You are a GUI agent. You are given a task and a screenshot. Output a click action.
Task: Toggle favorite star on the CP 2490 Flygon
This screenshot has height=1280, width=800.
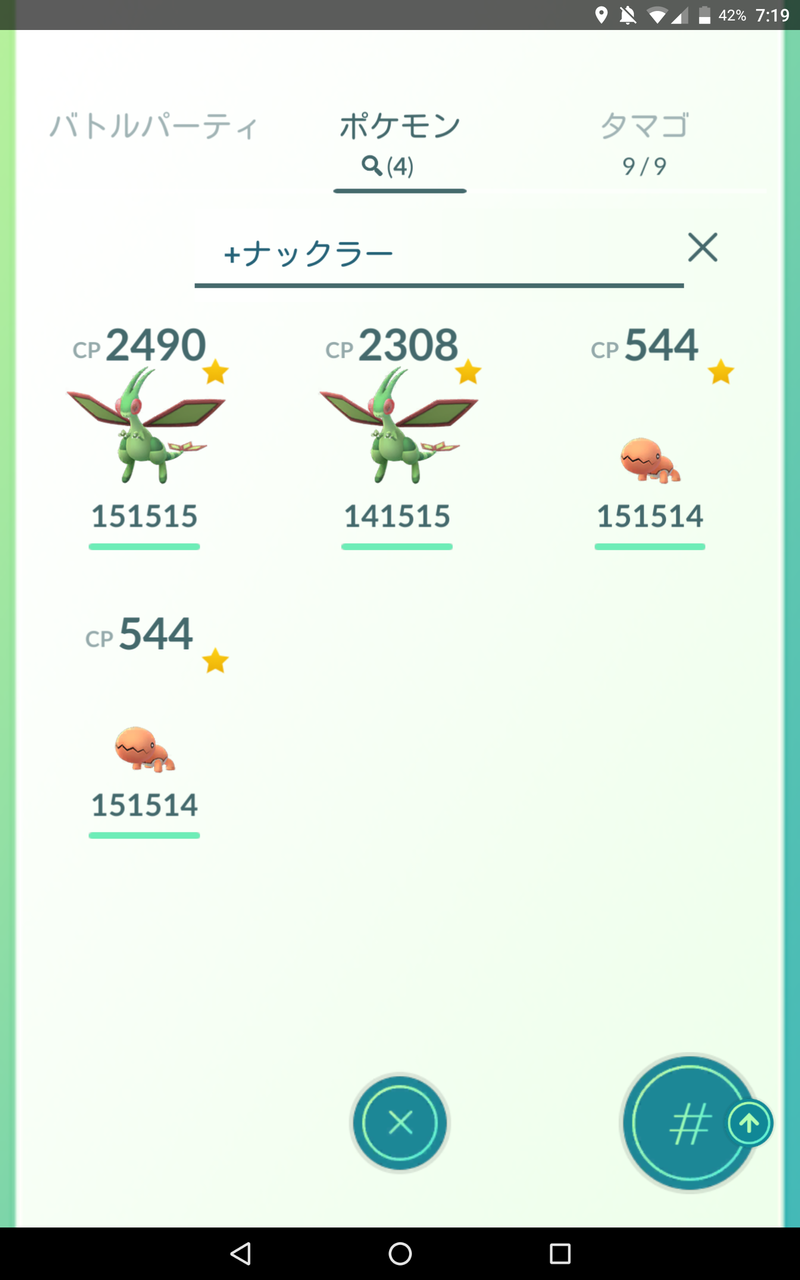215,372
